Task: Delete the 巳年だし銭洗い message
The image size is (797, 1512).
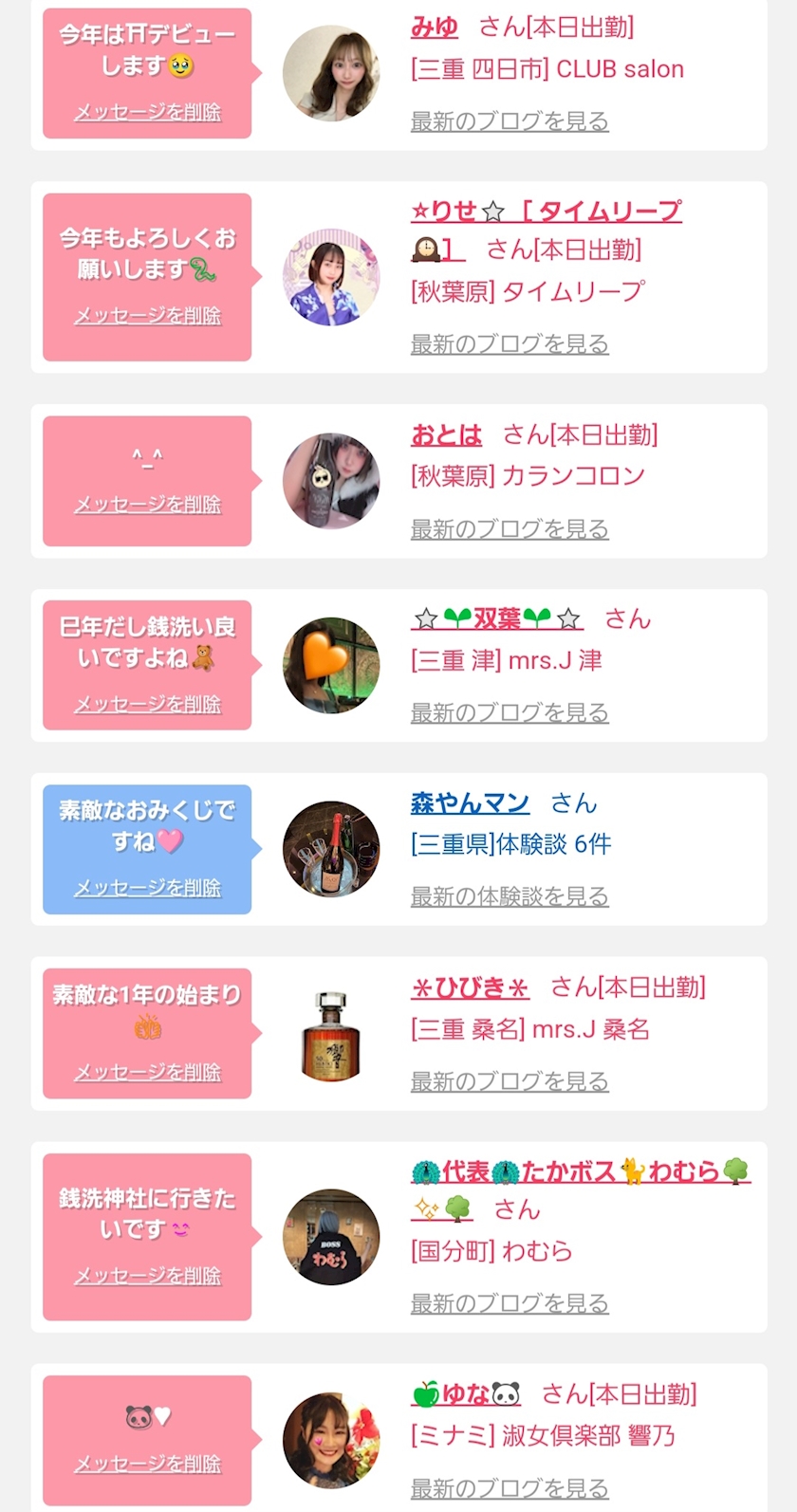Action: [148, 704]
